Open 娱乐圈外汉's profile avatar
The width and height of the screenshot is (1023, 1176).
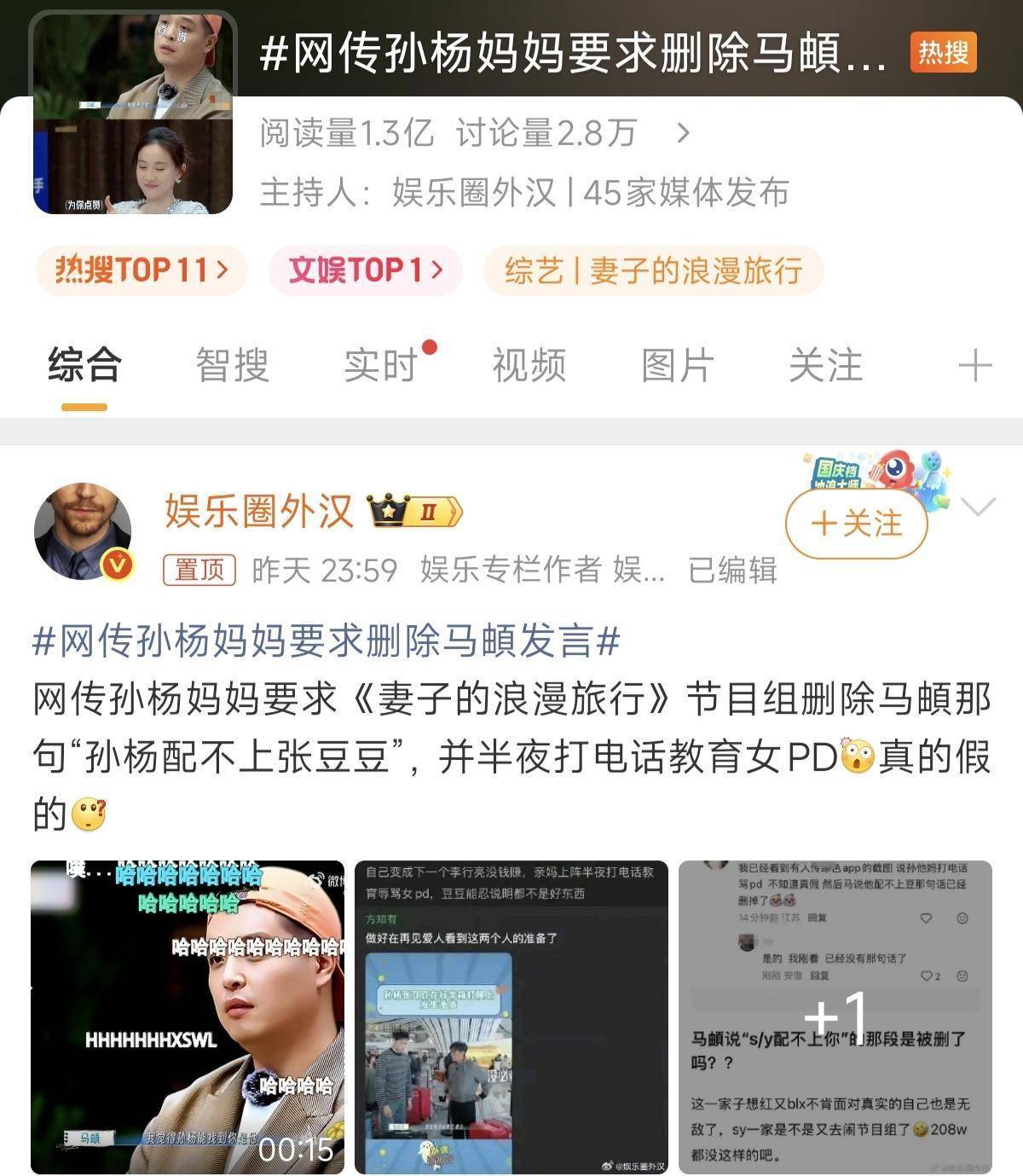click(x=83, y=531)
